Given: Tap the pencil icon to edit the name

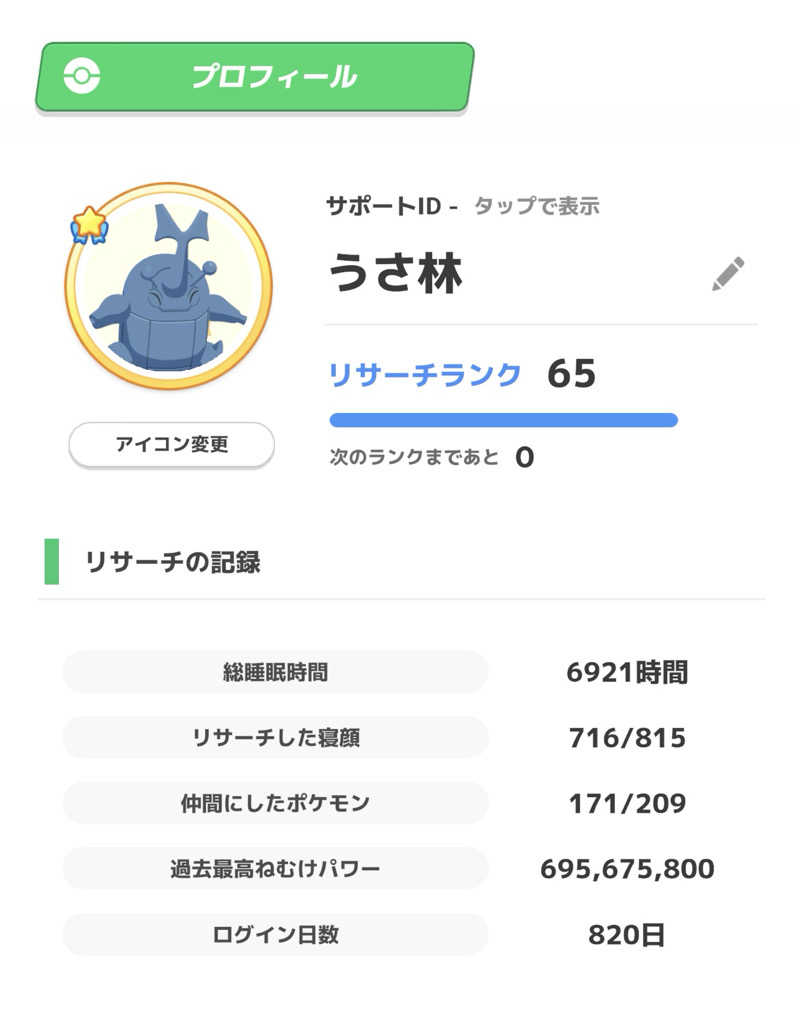Looking at the screenshot, I should point(728,273).
